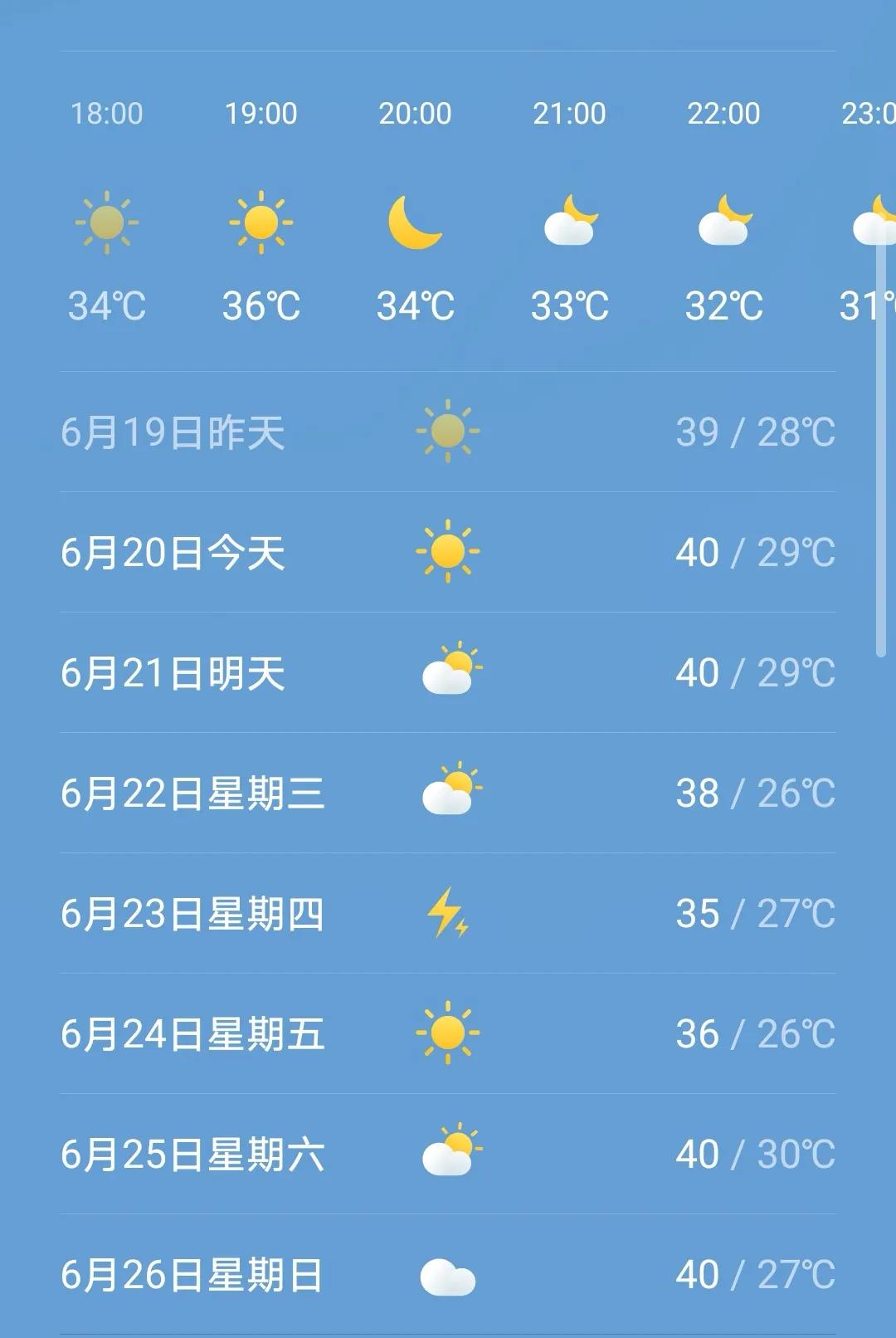The width and height of the screenshot is (896, 1338).
Task: Tap the sunny icon for June 19 yesterday
Action: 448,430
